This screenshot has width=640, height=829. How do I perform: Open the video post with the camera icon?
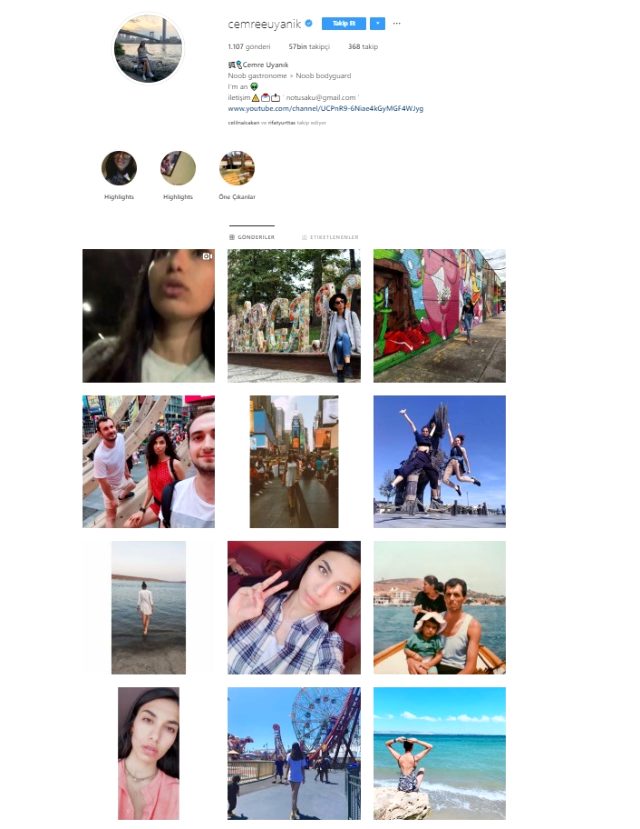(148, 316)
